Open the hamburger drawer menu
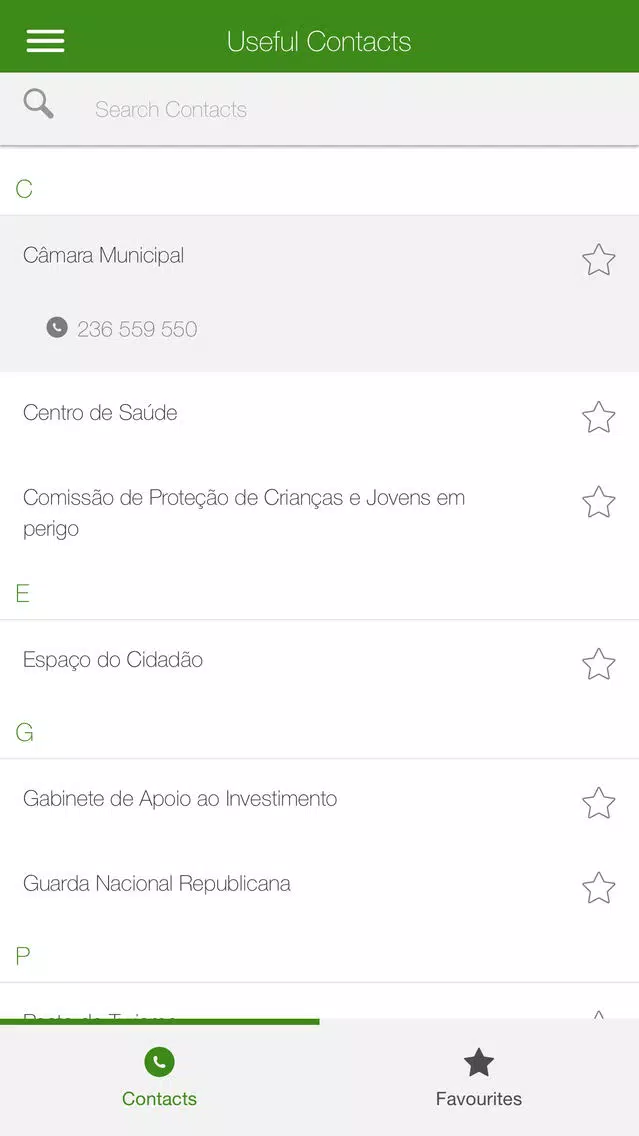 tap(45, 41)
